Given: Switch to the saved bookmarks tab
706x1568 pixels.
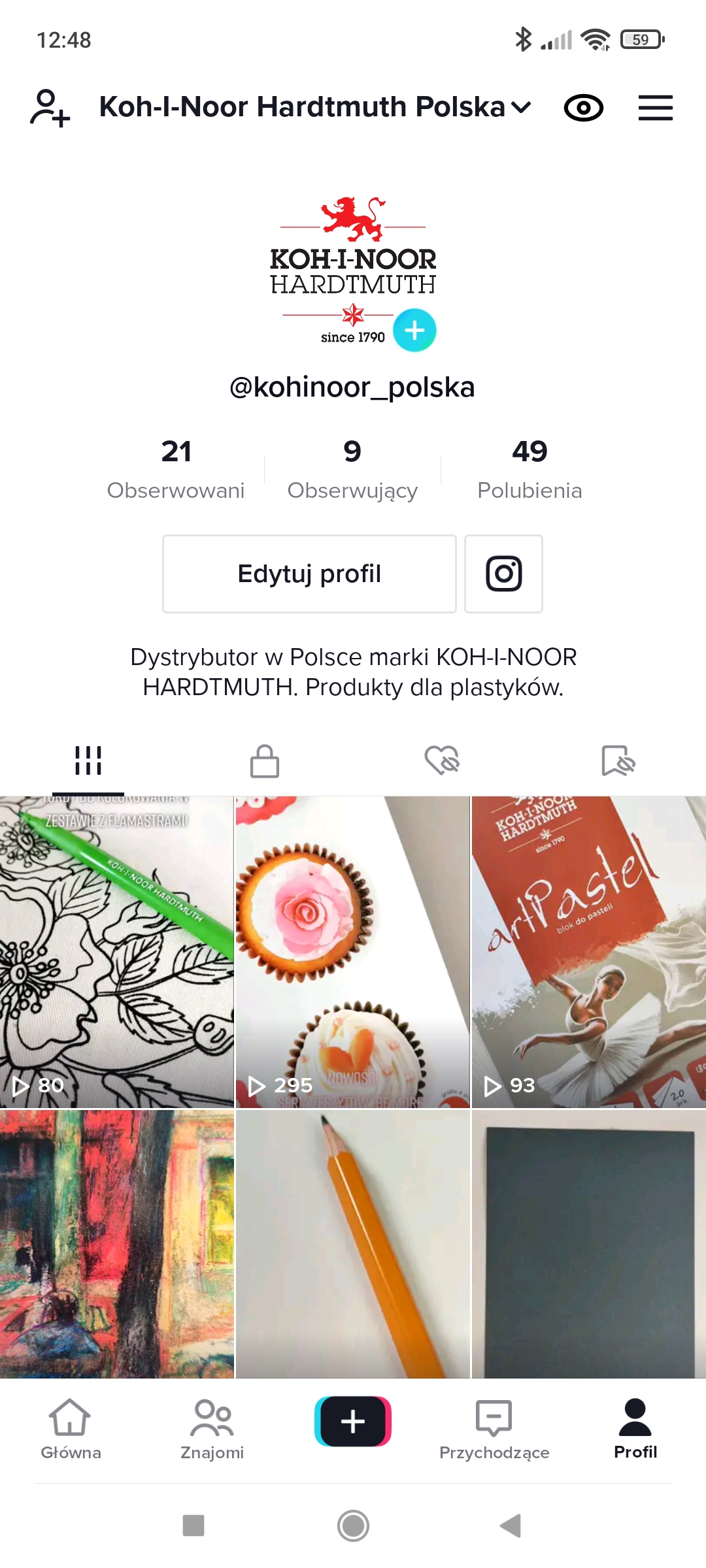Looking at the screenshot, I should [x=618, y=761].
